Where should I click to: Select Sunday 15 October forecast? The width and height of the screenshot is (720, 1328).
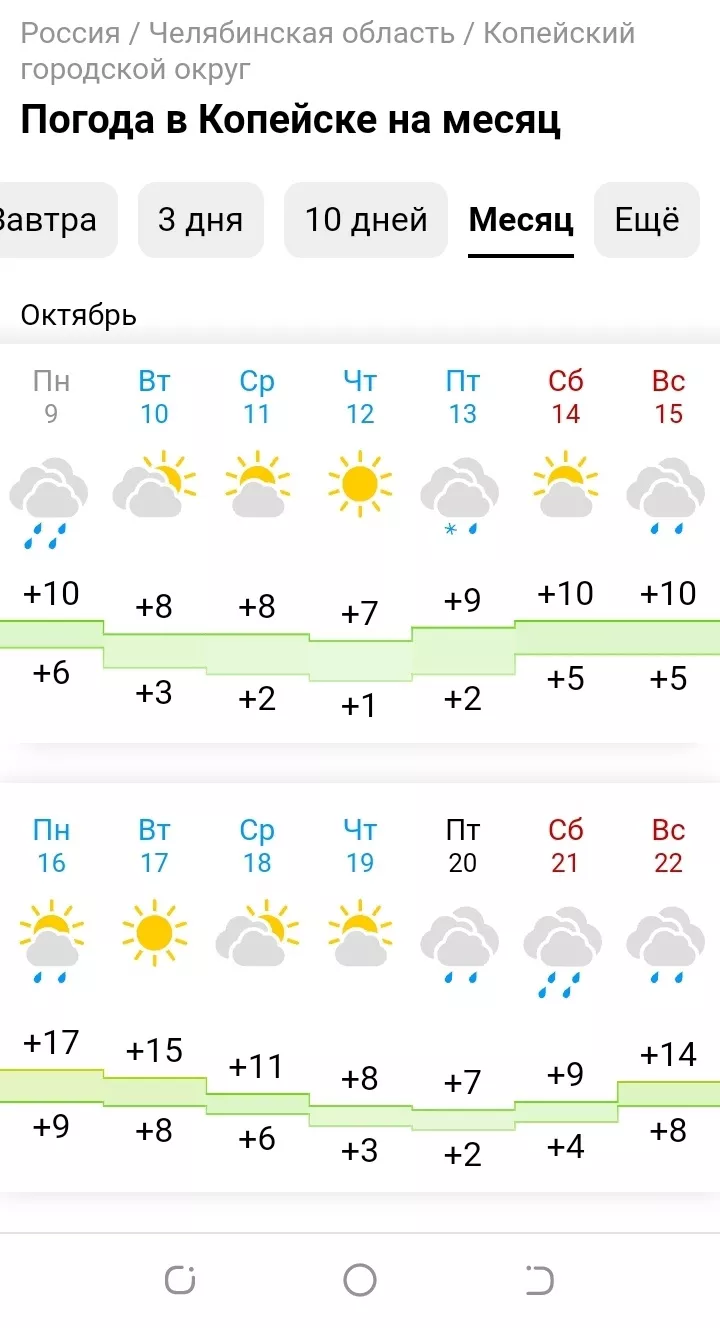coord(668,540)
